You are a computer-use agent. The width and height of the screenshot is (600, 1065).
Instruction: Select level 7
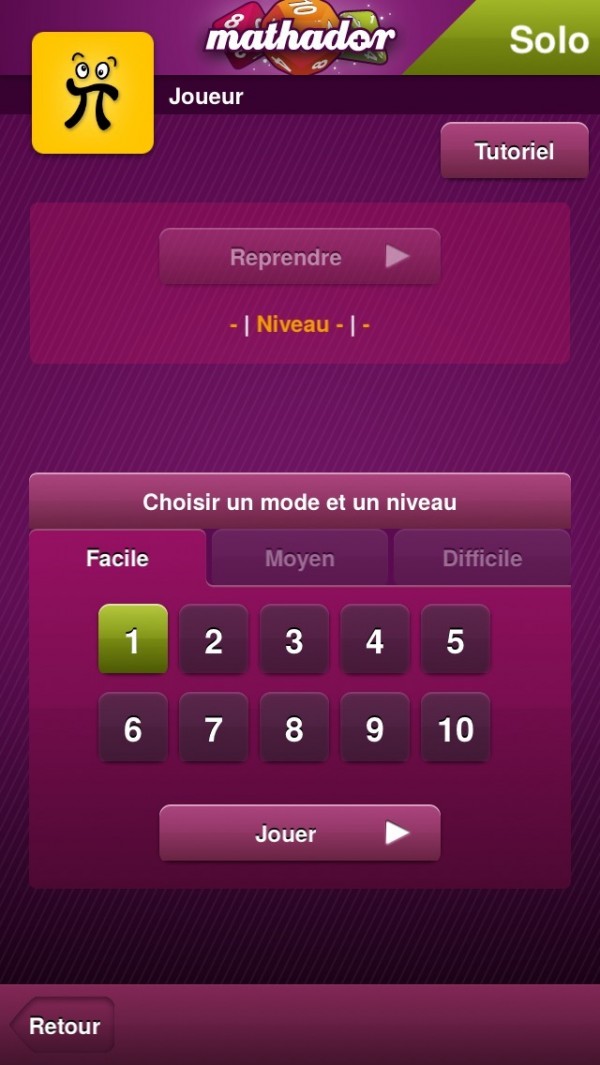pos(213,728)
